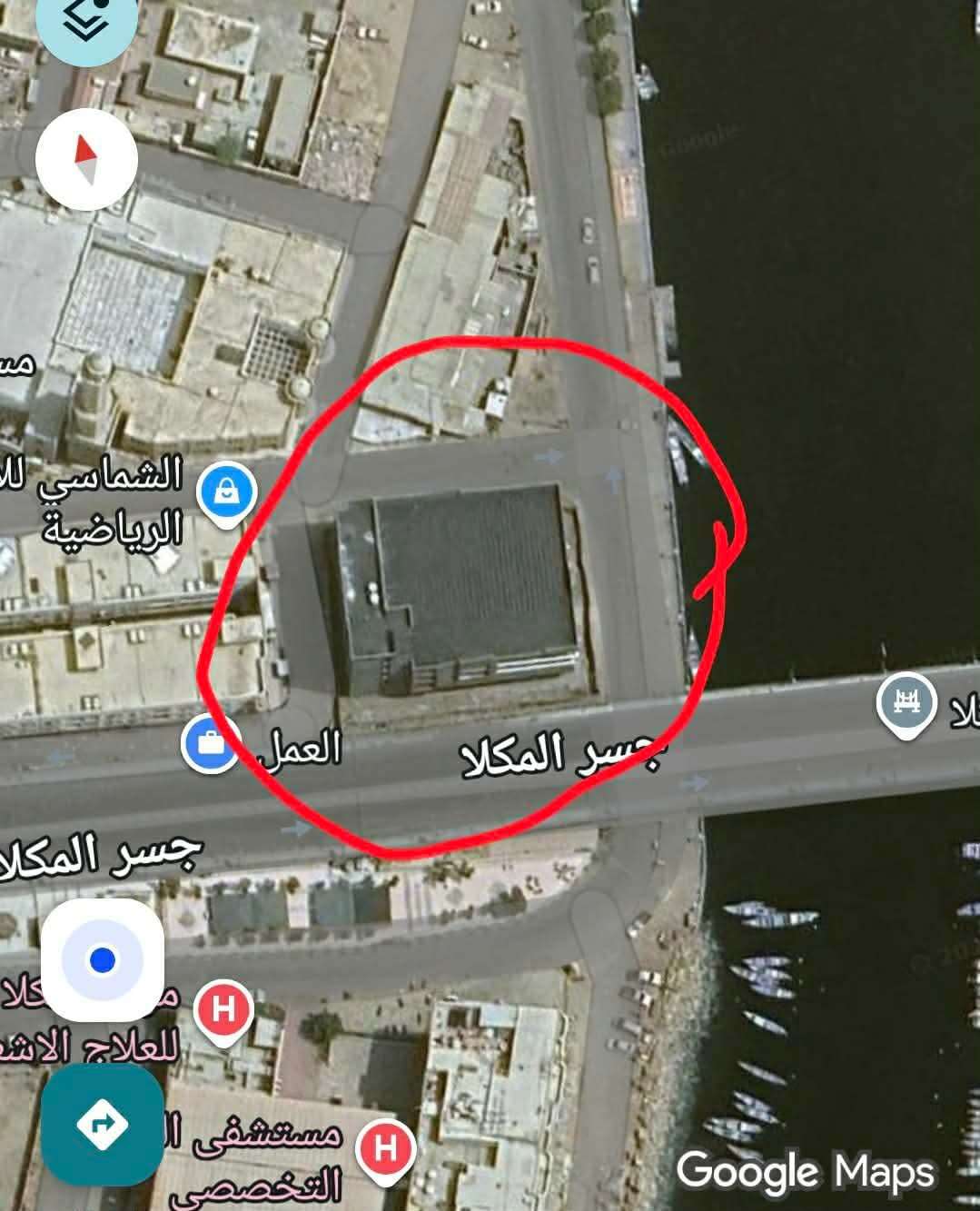Select the briefcase pin labeled العمل
The width and height of the screenshot is (980, 1211).
click(x=211, y=743)
